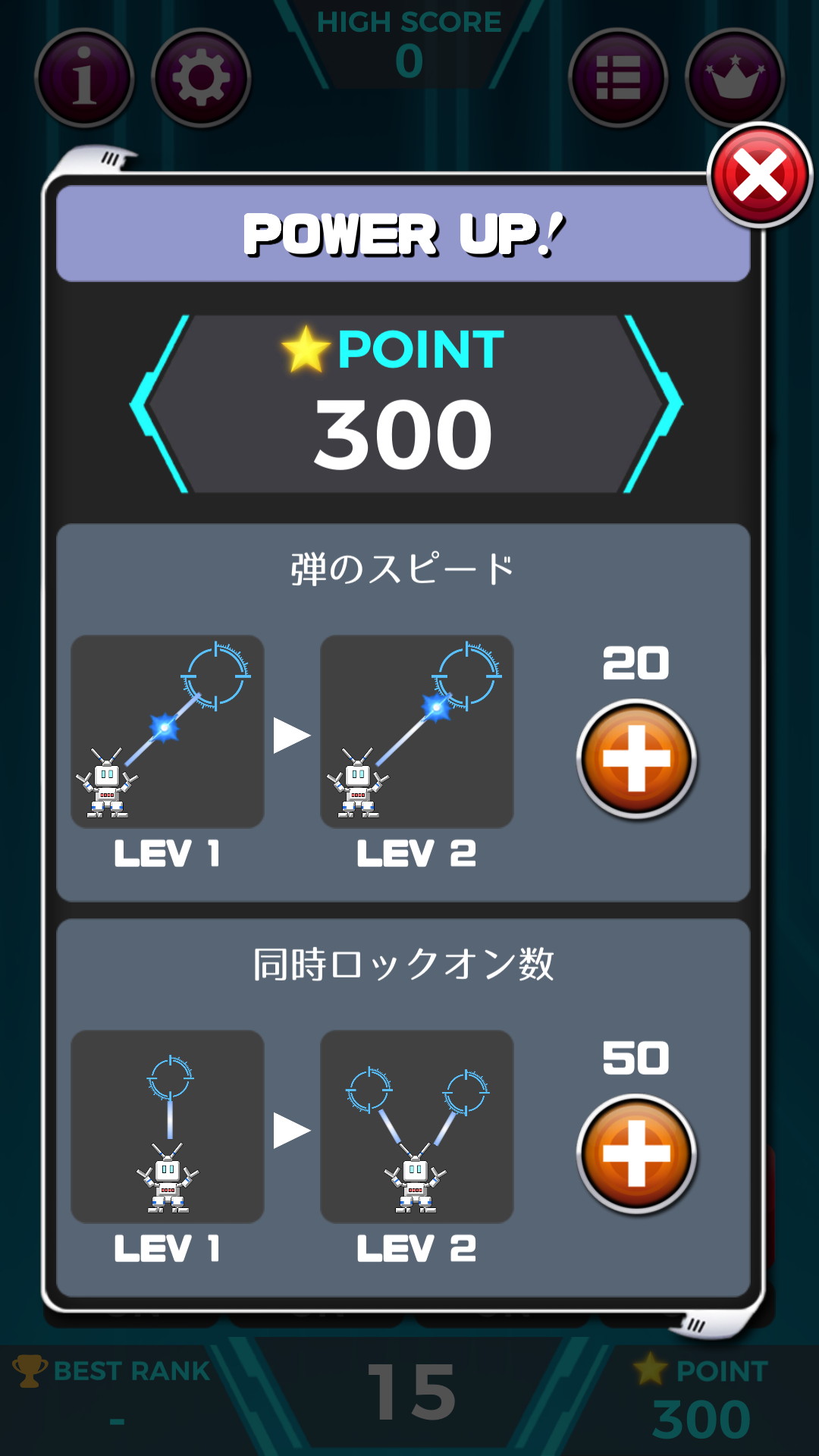Viewport: 819px width, 1456px height.
Task: Open the crown ranking icon
Action: (x=735, y=78)
